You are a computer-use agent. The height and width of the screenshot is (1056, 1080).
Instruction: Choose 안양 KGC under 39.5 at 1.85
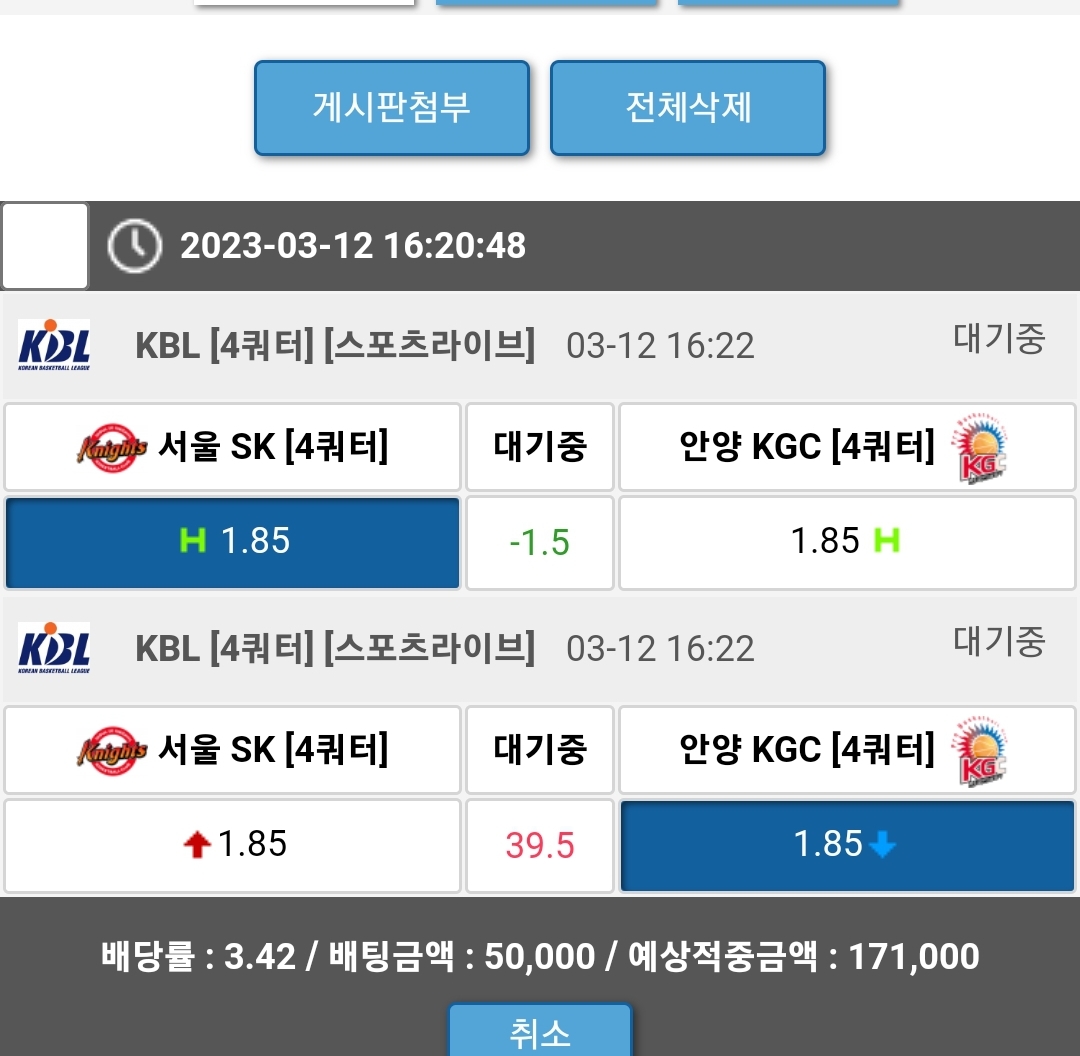(846, 845)
